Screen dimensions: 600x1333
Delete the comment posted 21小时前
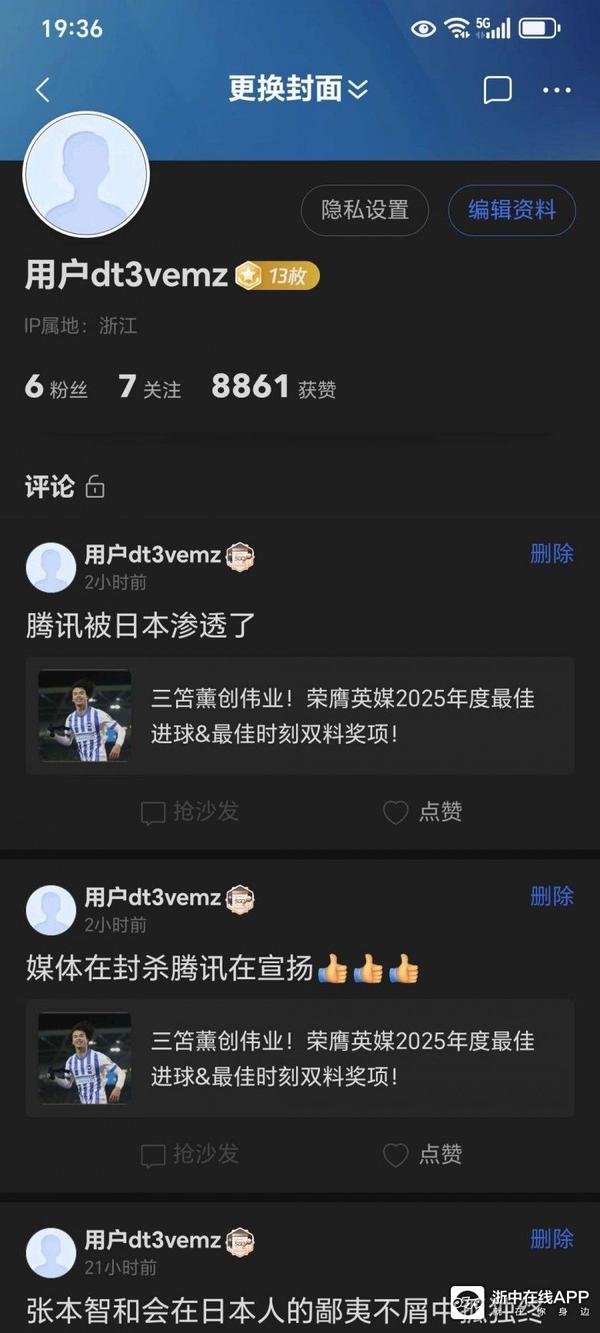click(x=551, y=1240)
